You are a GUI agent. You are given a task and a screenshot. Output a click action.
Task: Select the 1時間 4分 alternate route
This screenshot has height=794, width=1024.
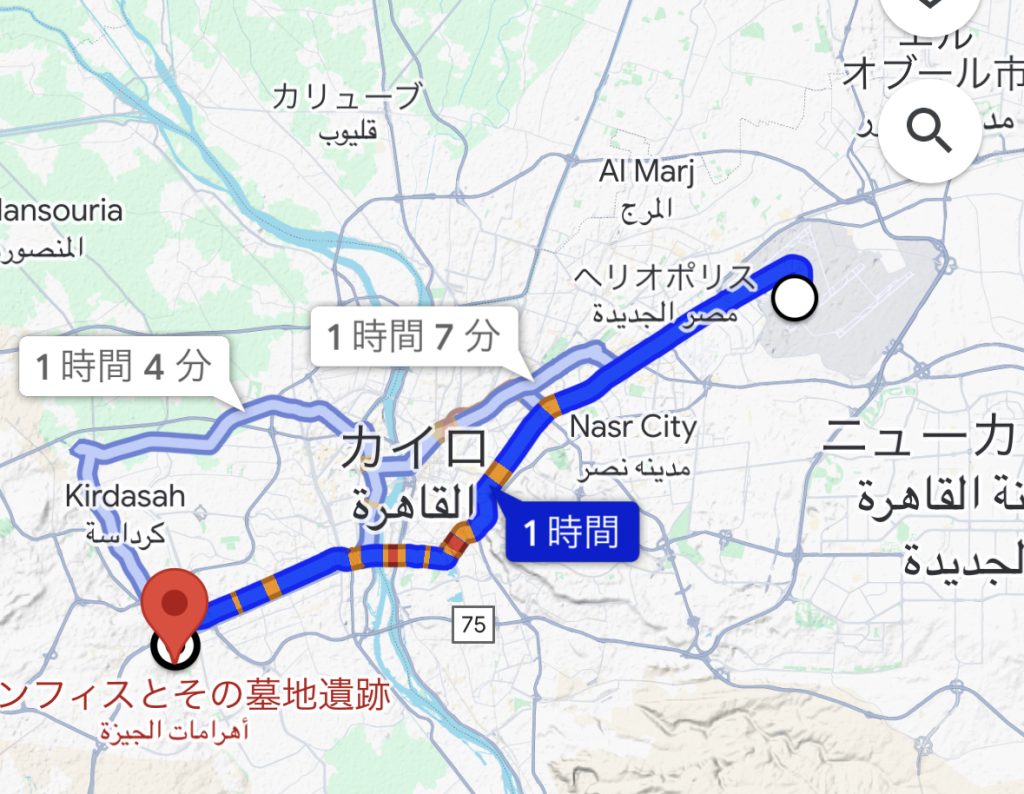pyautogui.click(x=124, y=367)
